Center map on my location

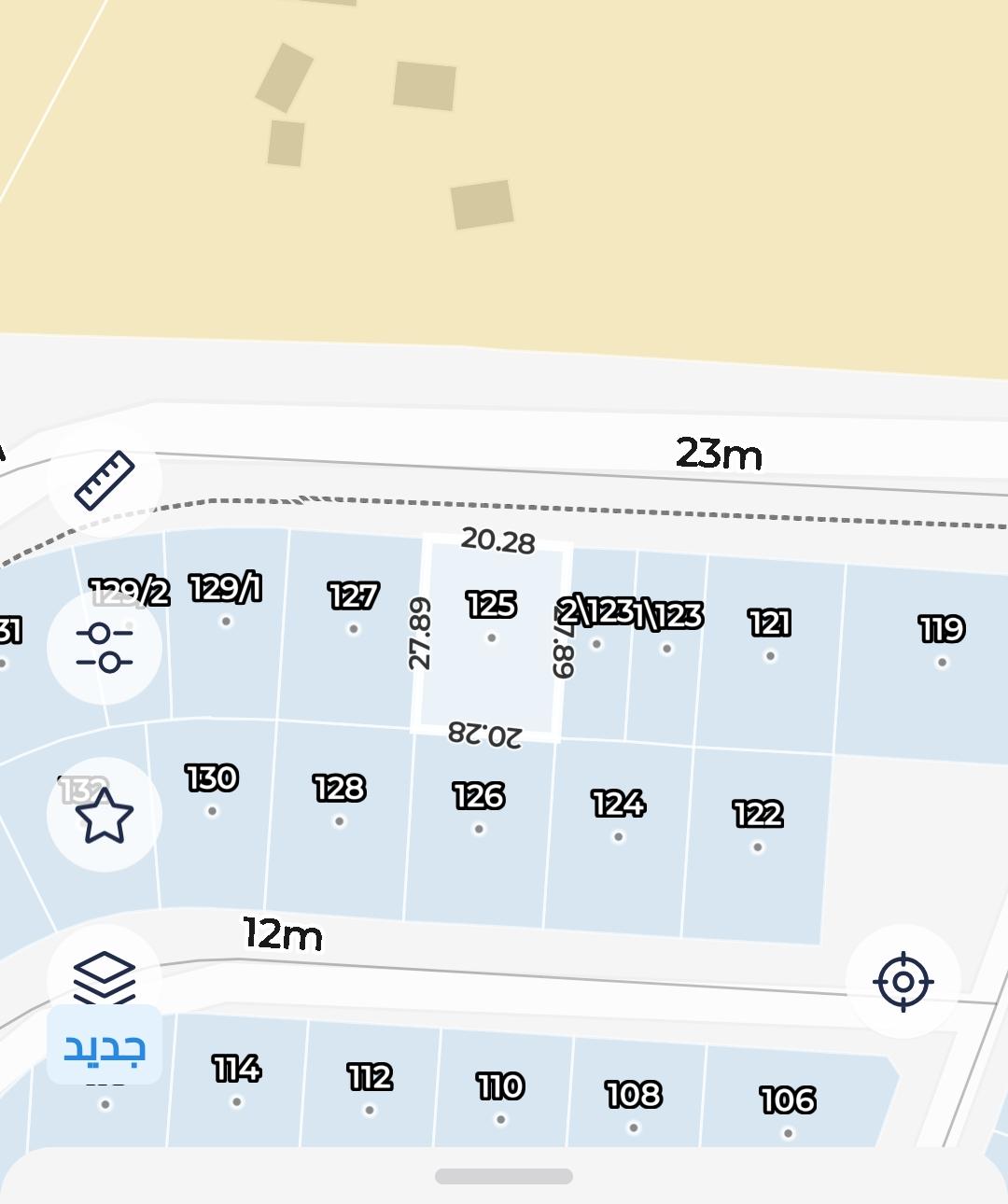[x=903, y=981]
